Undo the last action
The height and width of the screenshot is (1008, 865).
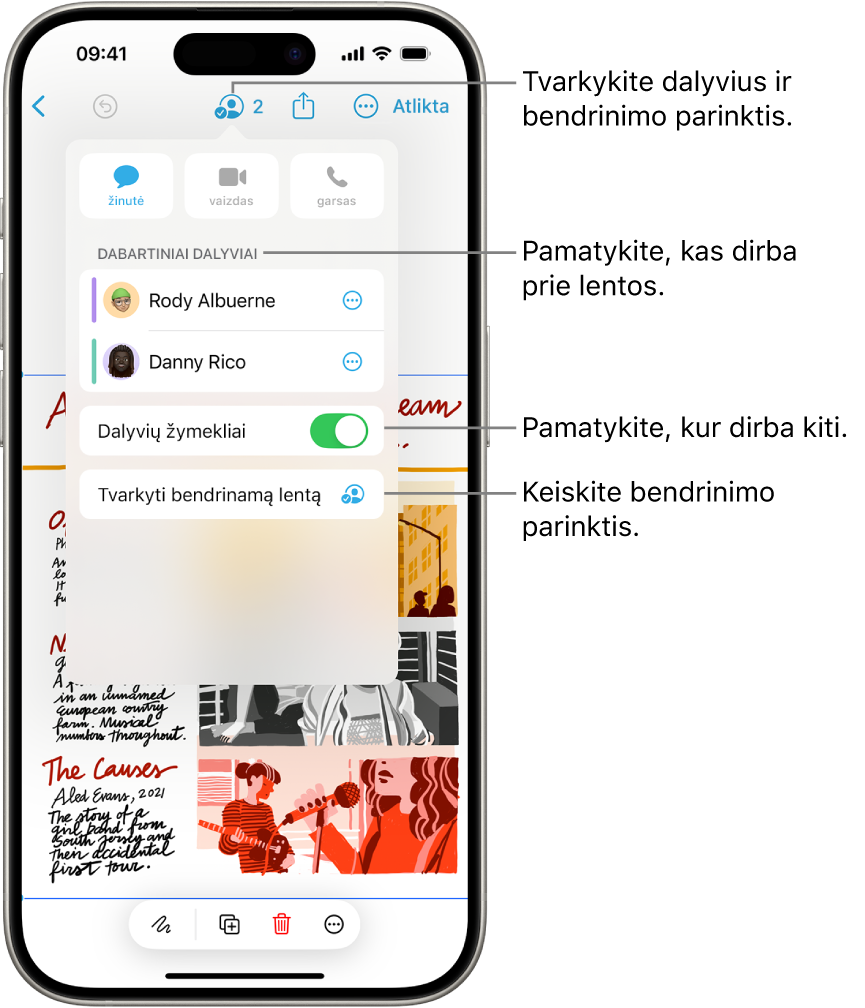point(105,106)
